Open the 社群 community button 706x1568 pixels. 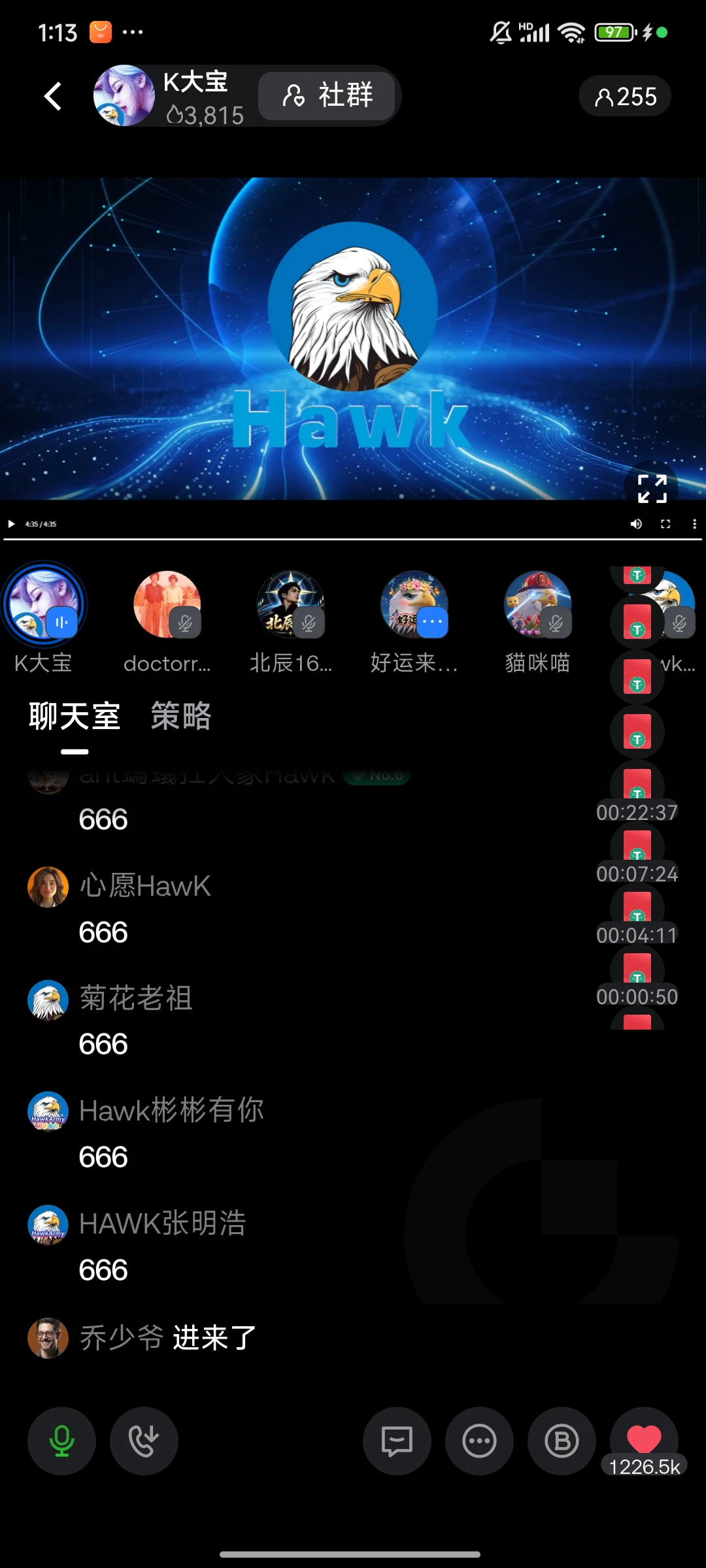327,95
